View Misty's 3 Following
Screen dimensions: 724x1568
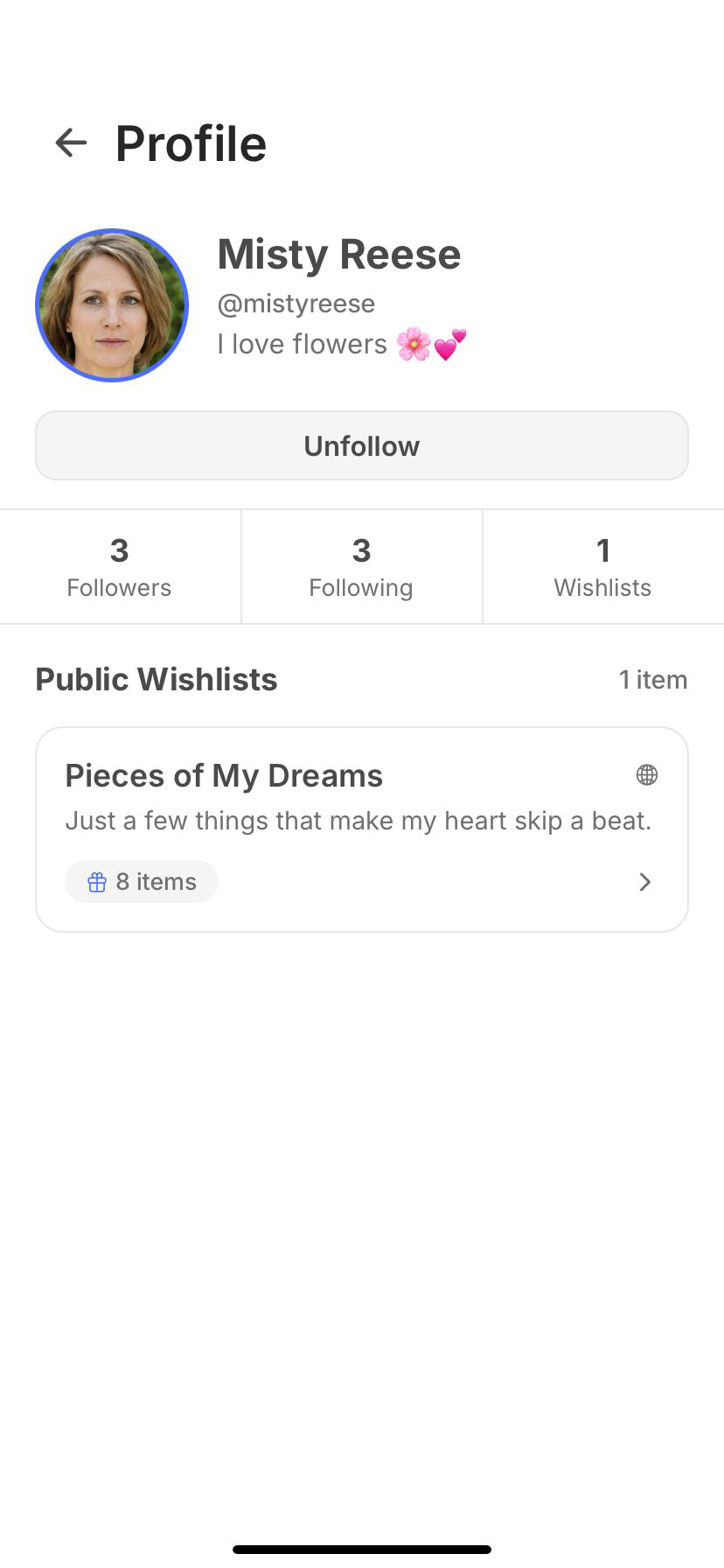[x=360, y=565]
